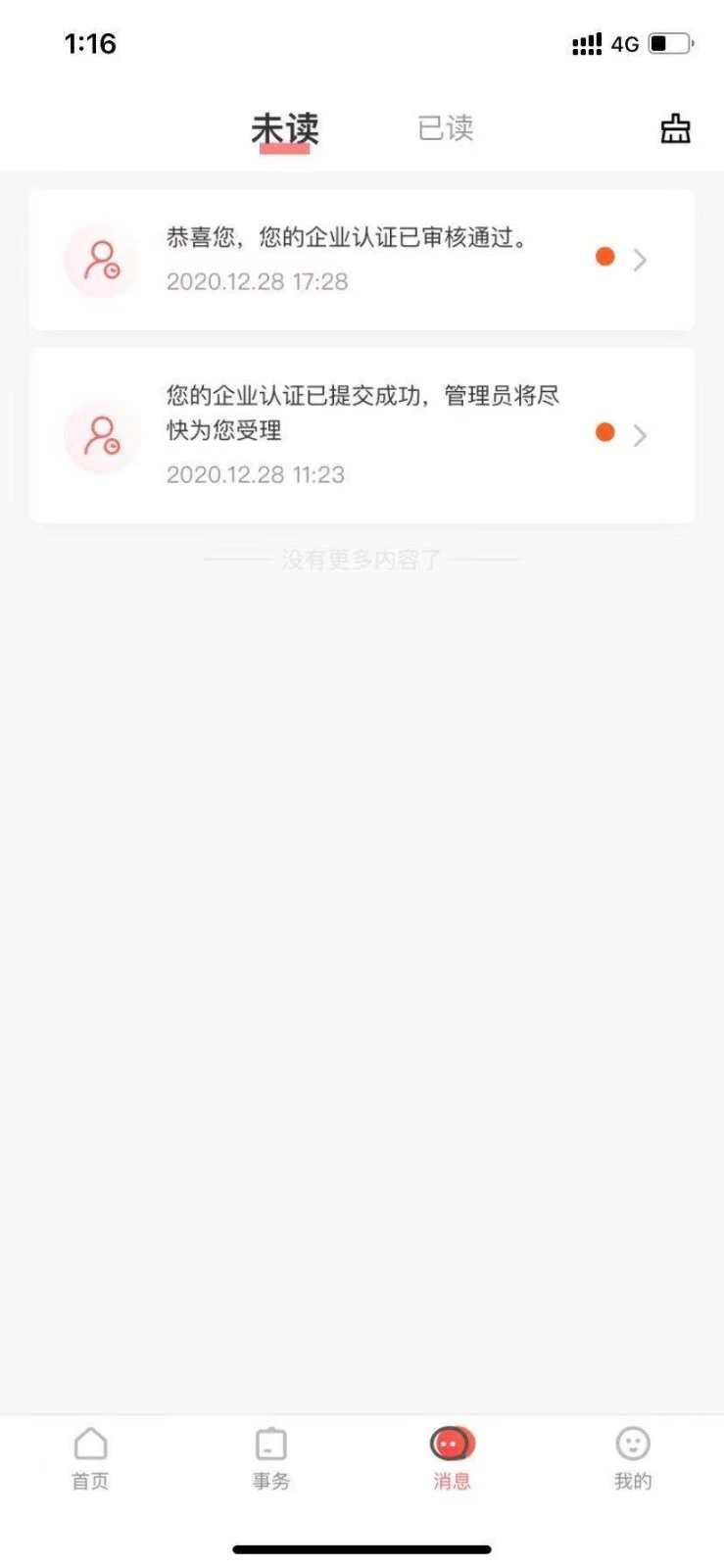724x1568 pixels.
Task: Tap the avatar icon on the submission message card
Action: [102, 436]
